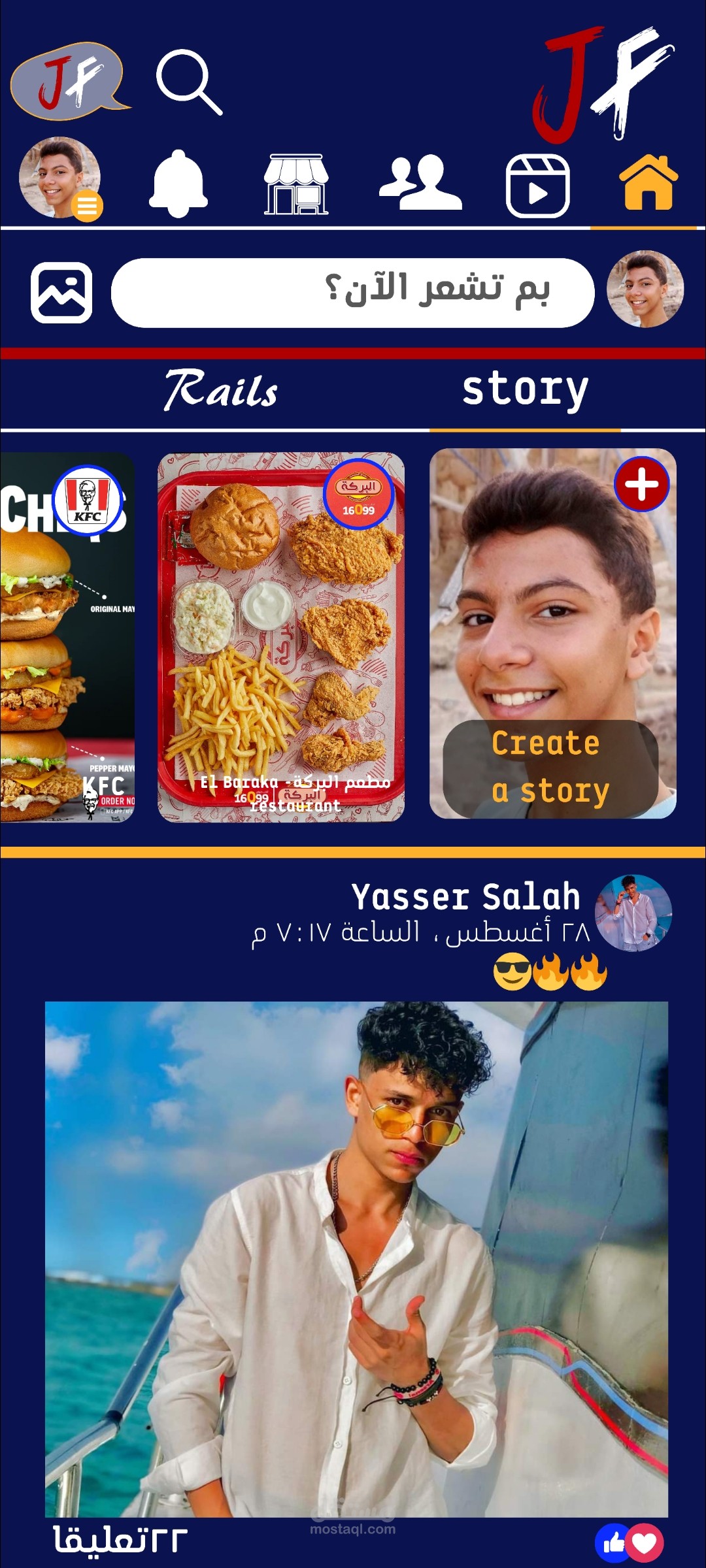
Task: Tap the "بم تشعر الآن؟" post field
Action: pyautogui.click(x=353, y=292)
